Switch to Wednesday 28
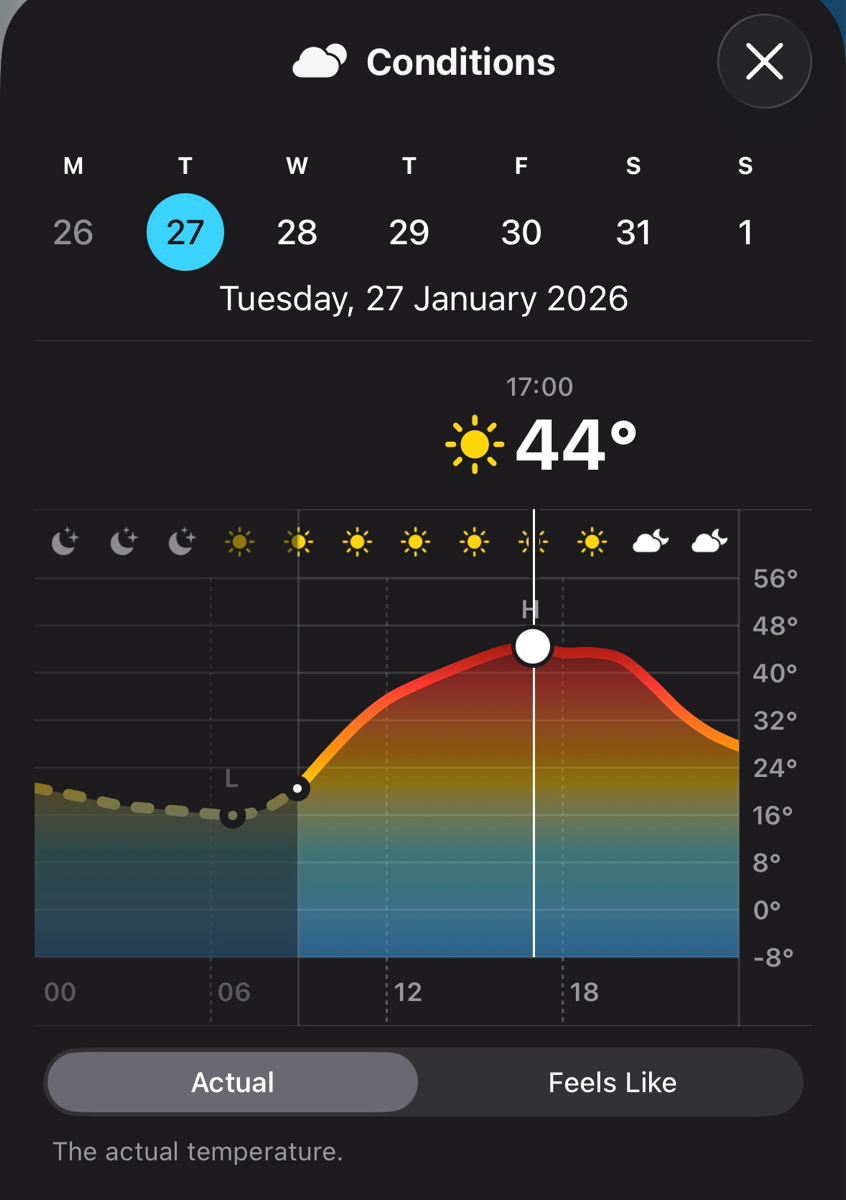Screen dimensions: 846x1200 (297, 232)
